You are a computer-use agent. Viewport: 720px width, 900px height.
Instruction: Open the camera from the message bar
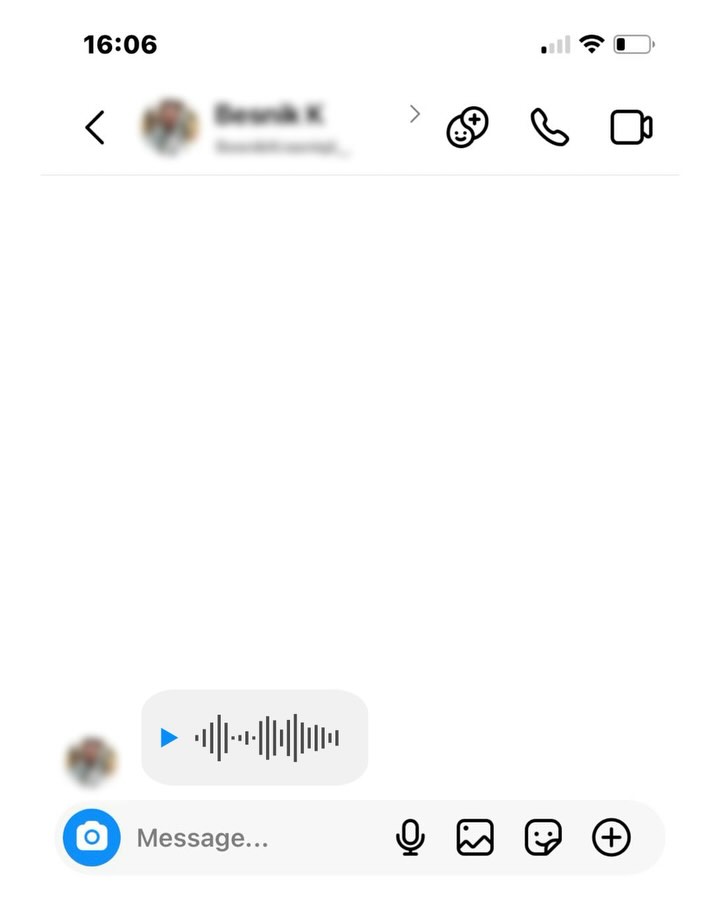(92, 837)
